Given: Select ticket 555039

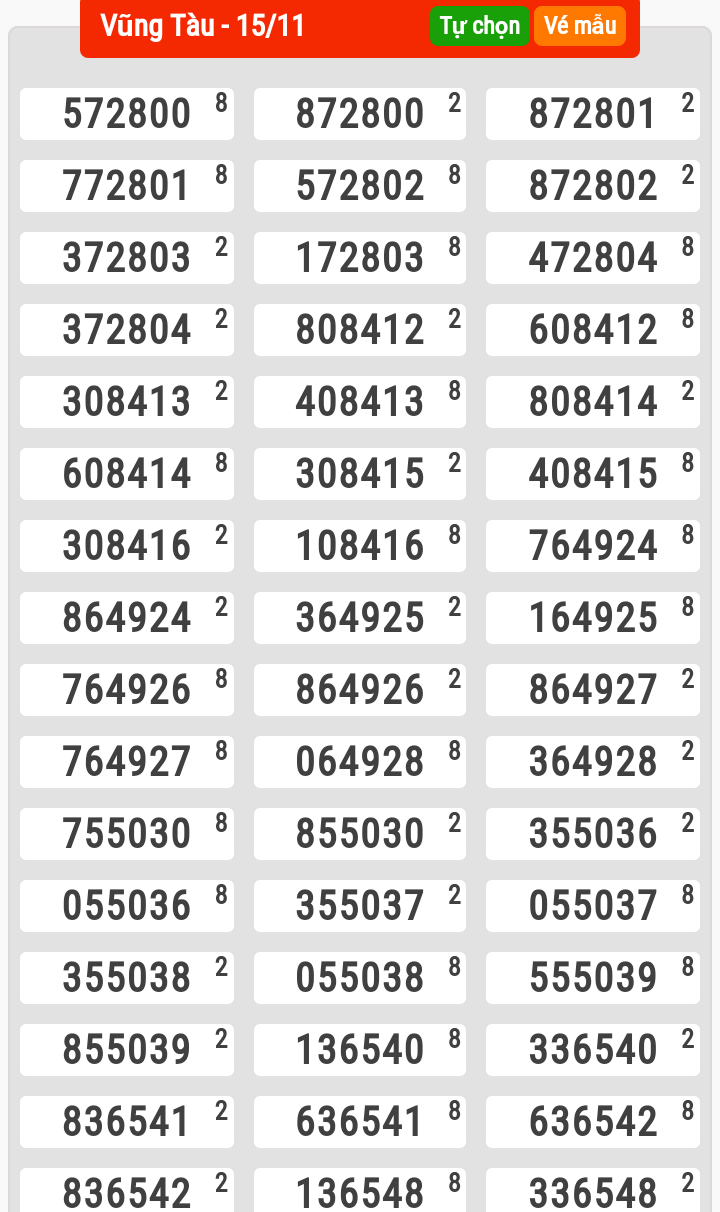Looking at the screenshot, I should coord(593,978).
